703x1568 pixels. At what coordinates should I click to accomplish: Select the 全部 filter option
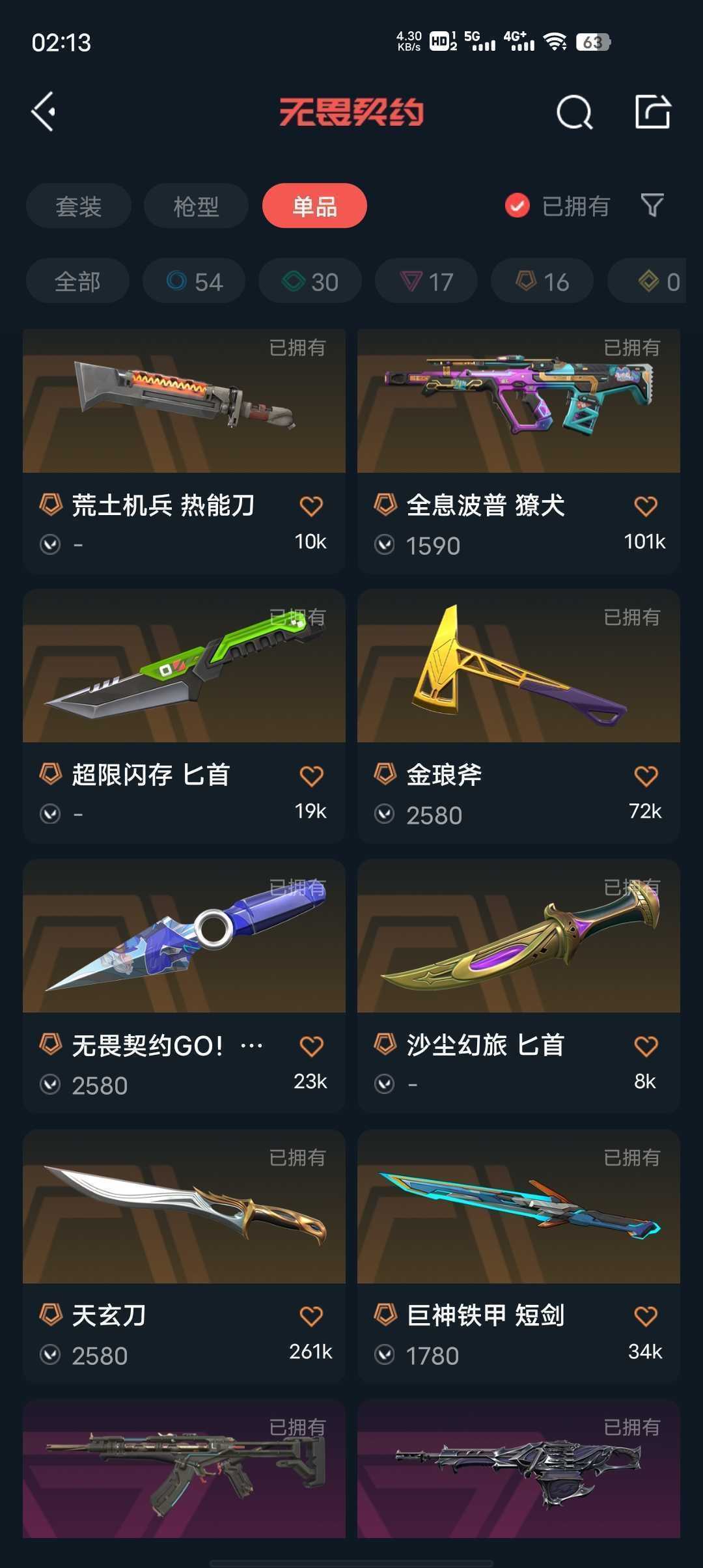78,281
